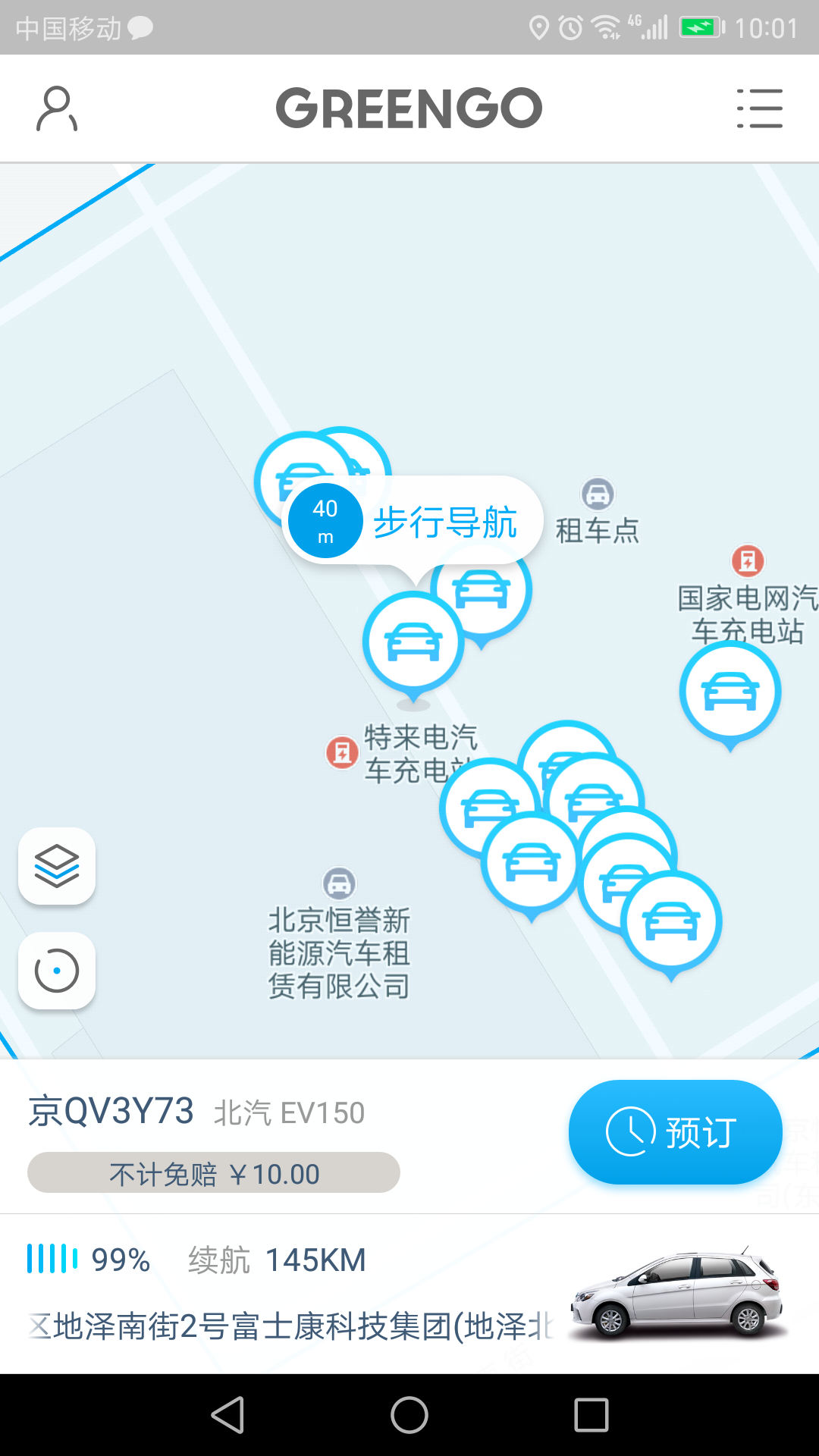Select car marker below 国家电网汽车充电站
819x1456 pixels.
[730, 692]
